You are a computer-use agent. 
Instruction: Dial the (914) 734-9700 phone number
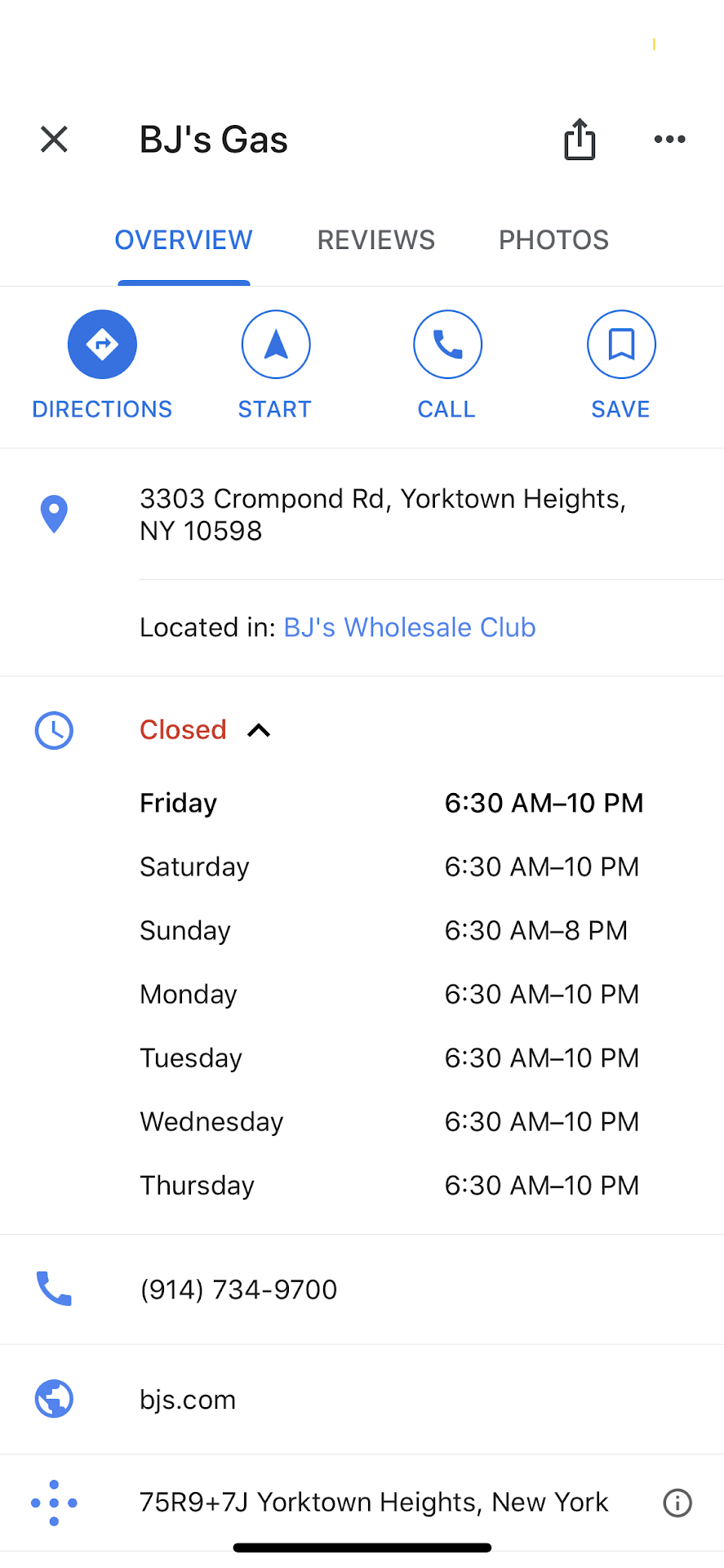(238, 1290)
